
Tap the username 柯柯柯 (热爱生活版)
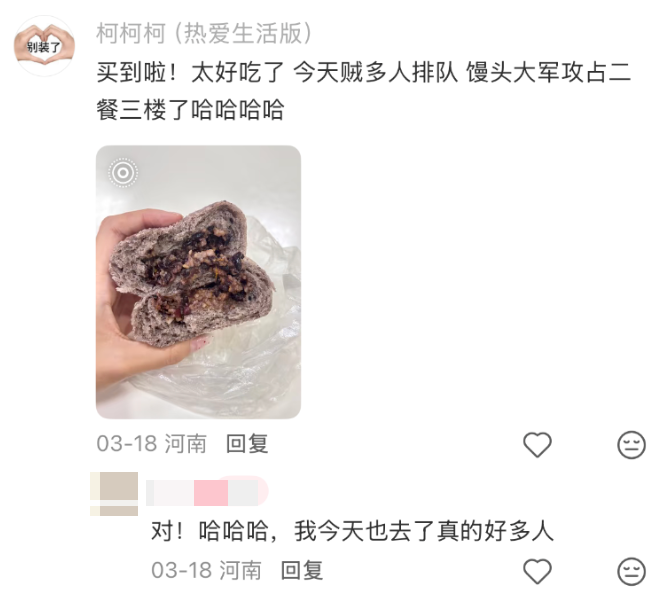pyautogui.click(x=204, y=33)
